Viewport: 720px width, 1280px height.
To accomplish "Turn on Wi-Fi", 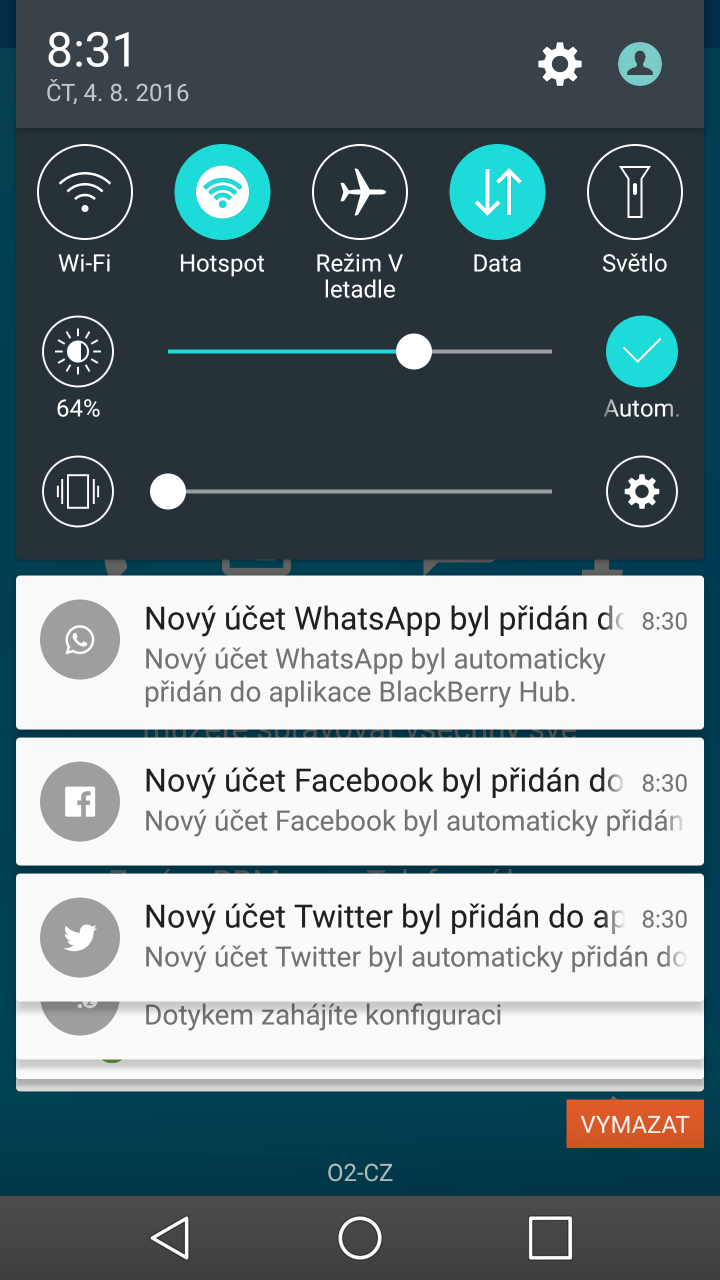I will click(85, 193).
